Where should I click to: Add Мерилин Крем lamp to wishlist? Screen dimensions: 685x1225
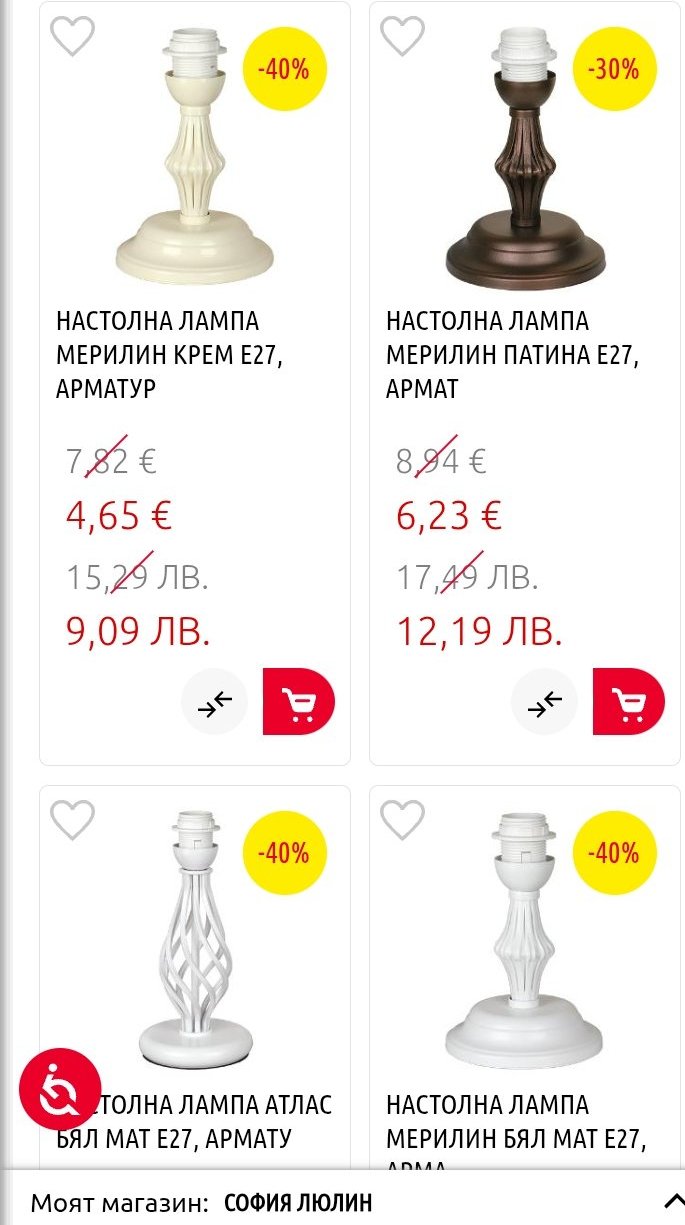[72, 37]
